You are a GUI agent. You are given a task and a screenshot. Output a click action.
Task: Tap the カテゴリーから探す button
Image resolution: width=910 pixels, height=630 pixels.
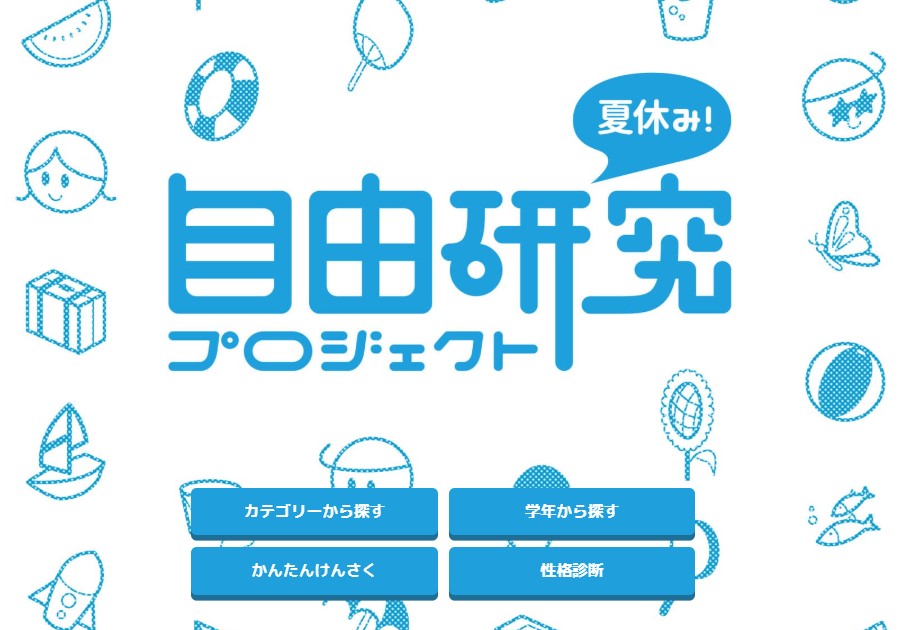[x=314, y=512]
